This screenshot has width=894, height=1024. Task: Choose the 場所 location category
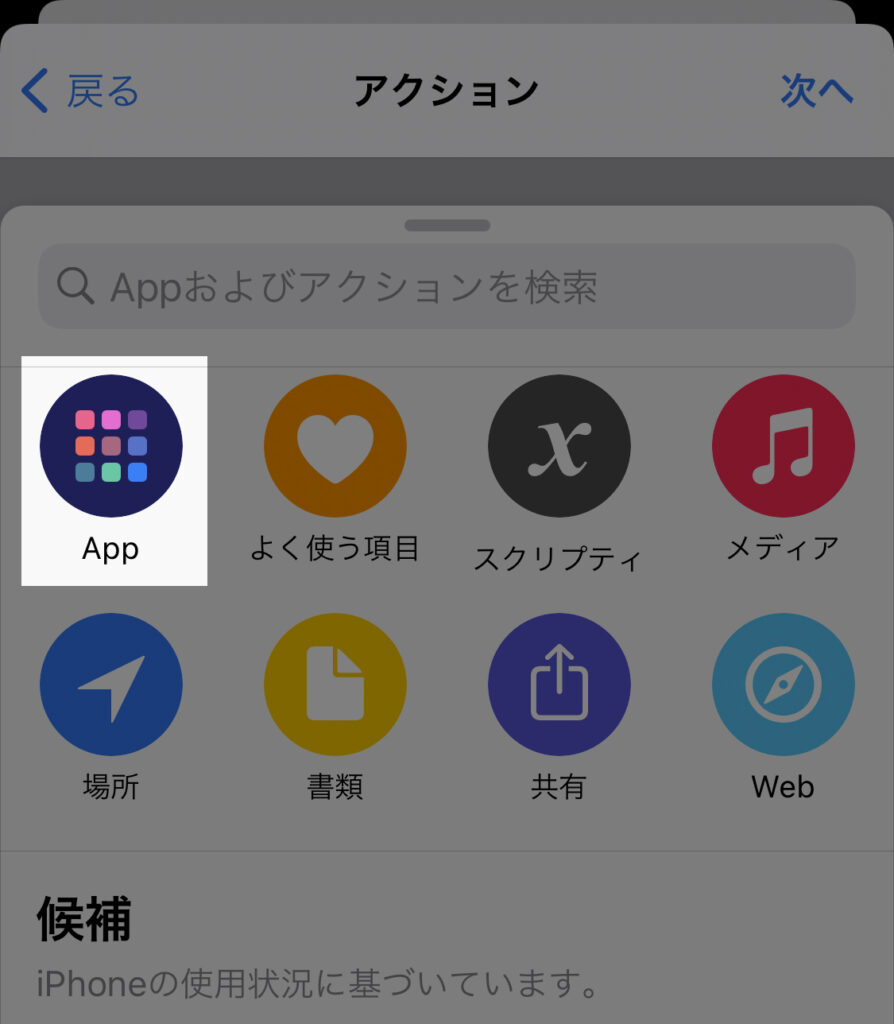[111, 684]
